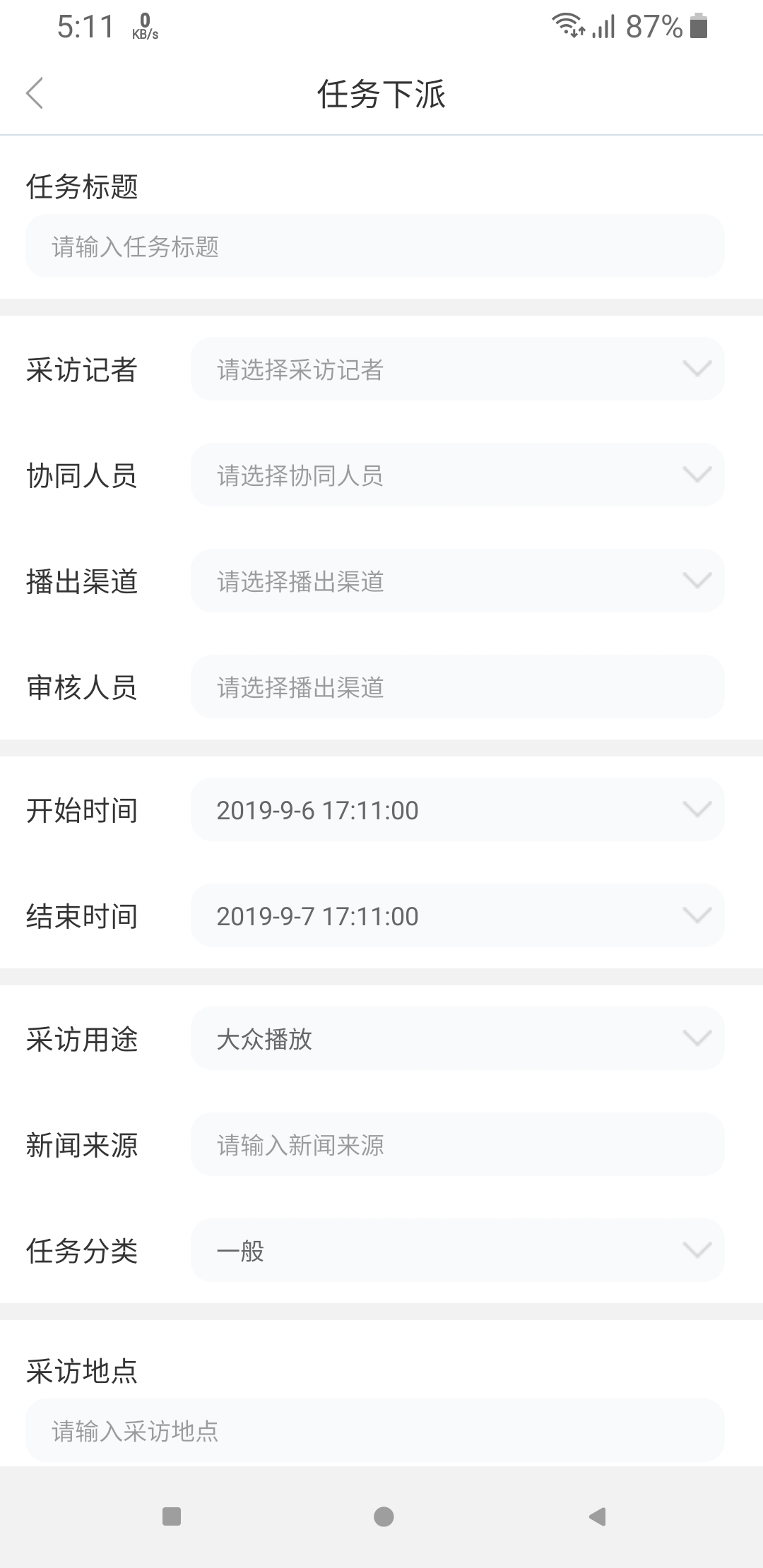Expand the 播出渠道 dropdown
The width and height of the screenshot is (763, 1568).
coord(457,581)
